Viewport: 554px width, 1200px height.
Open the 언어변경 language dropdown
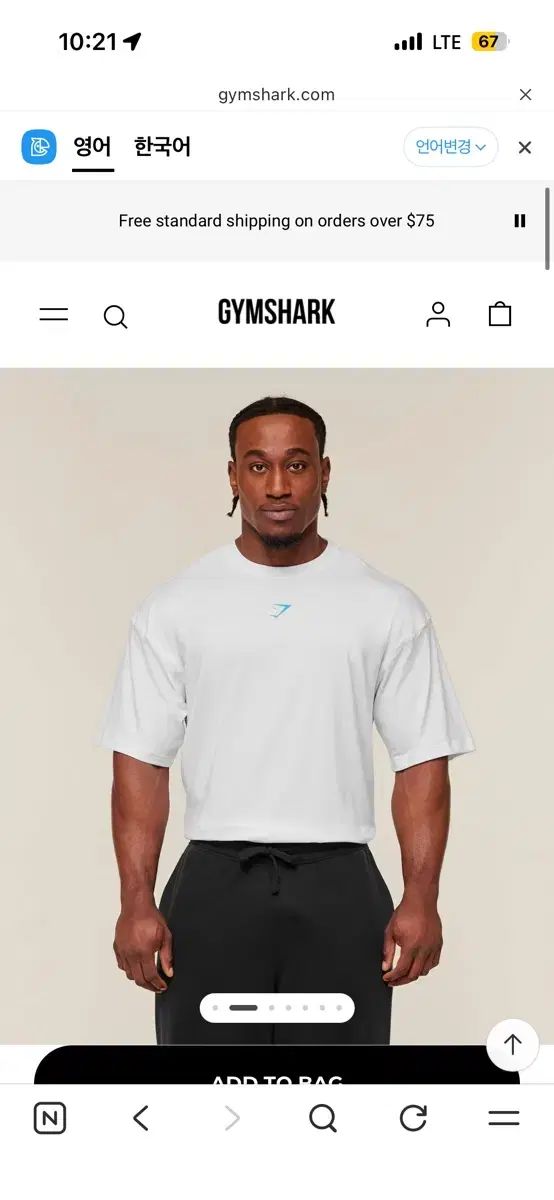pyautogui.click(x=451, y=147)
